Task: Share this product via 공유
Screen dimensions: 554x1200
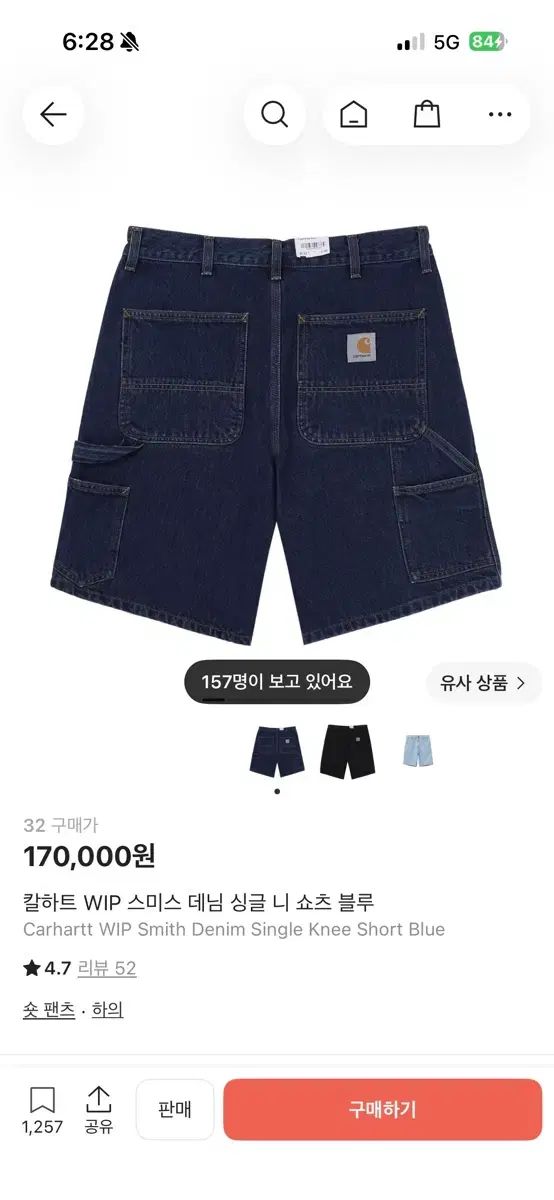Action: (x=98, y=1111)
